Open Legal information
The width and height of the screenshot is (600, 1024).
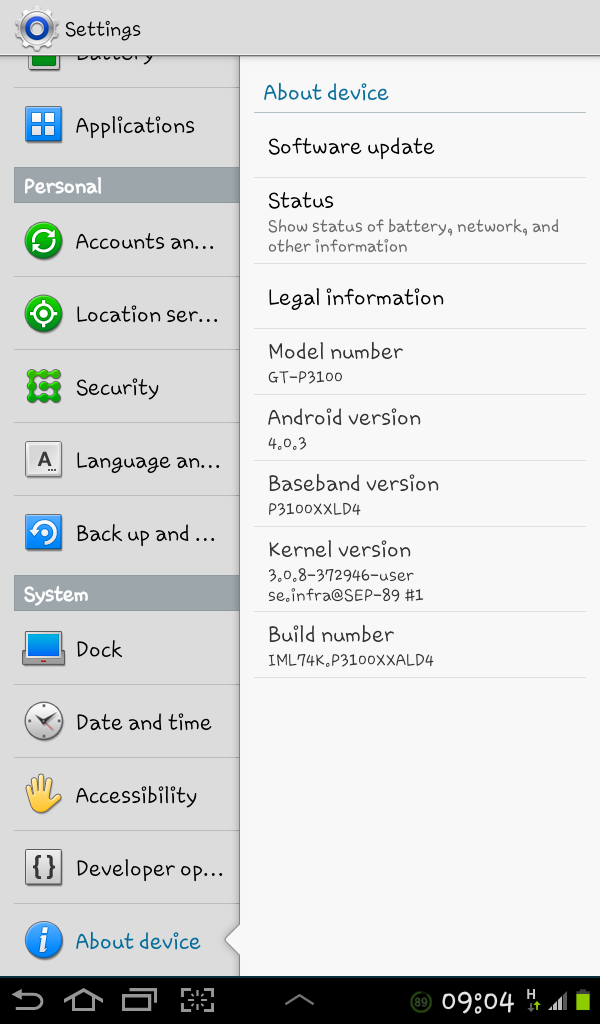click(420, 298)
